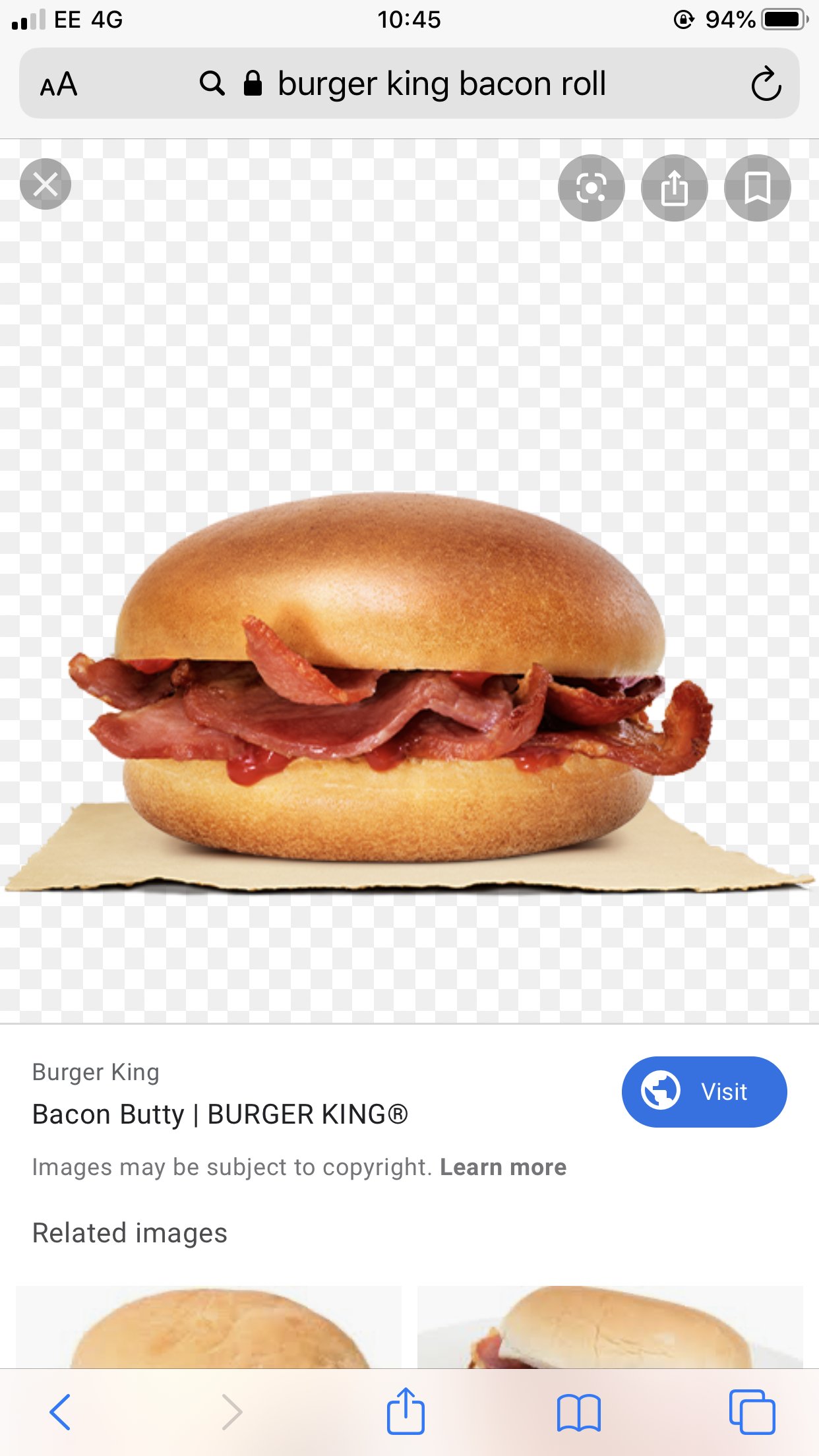This screenshot has width=819, height=1456.
Task: Open the AA text size menu in Safari
Action: (59, 84)
